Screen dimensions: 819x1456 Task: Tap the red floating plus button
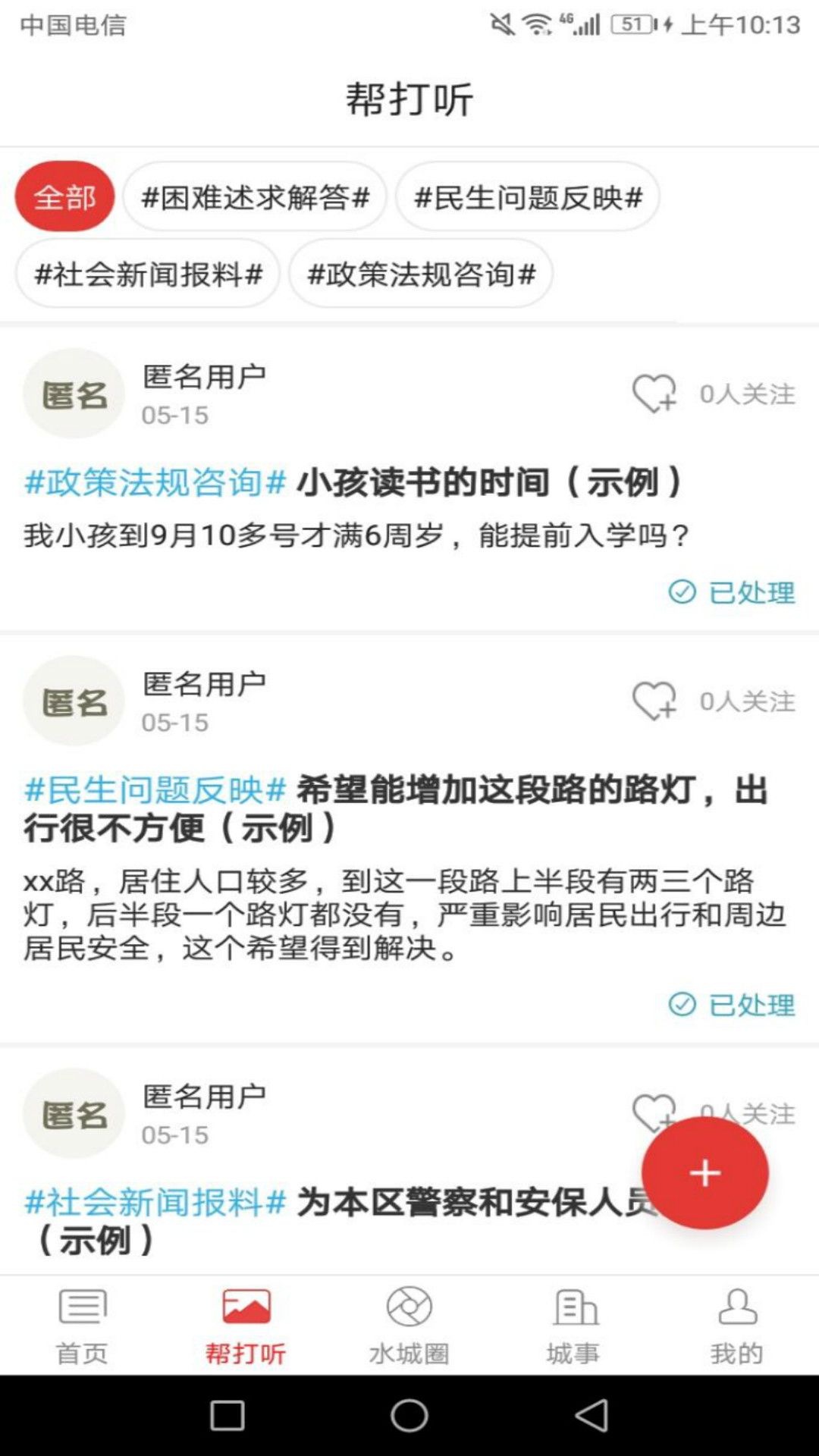pos(704,1172)
